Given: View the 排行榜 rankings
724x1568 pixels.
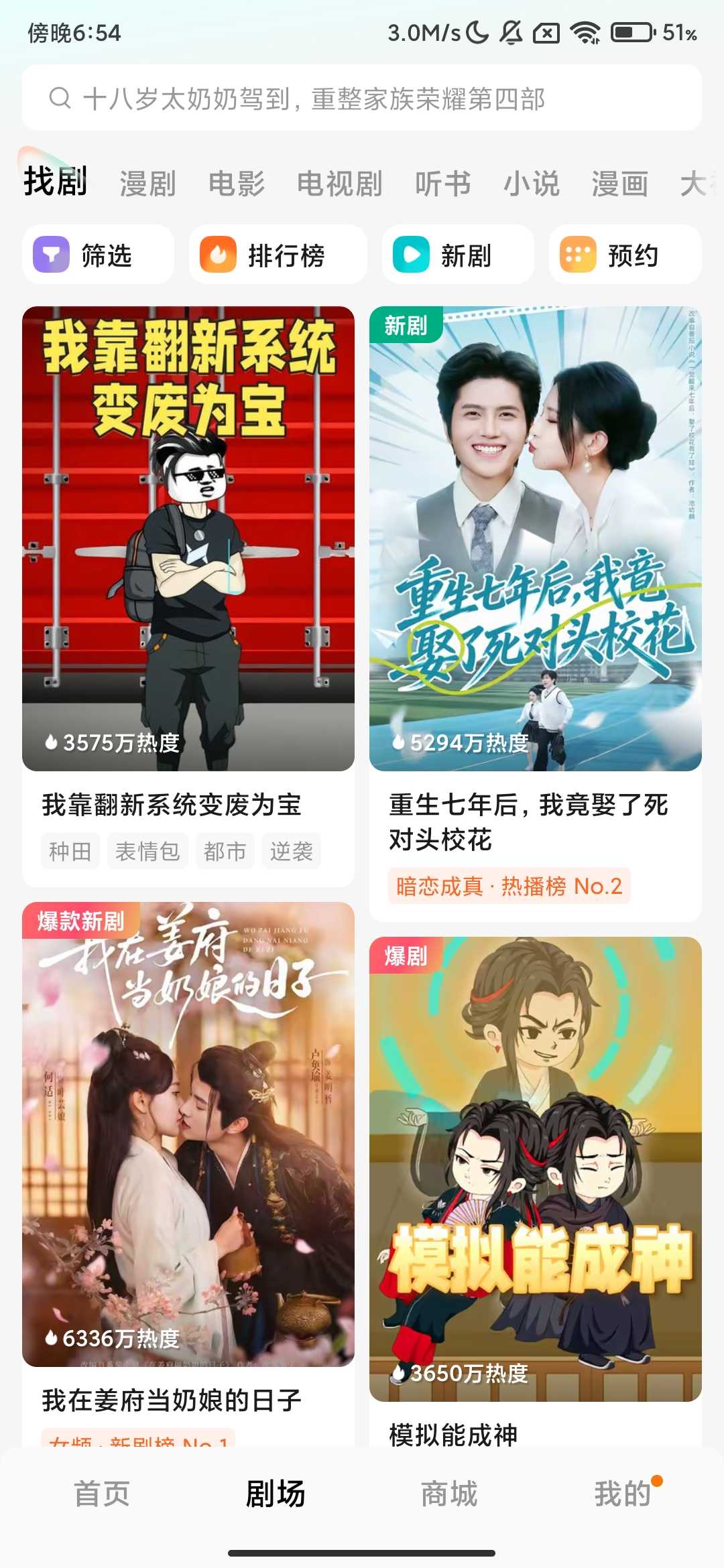Looking at the screenshot, I should point(278,255).
